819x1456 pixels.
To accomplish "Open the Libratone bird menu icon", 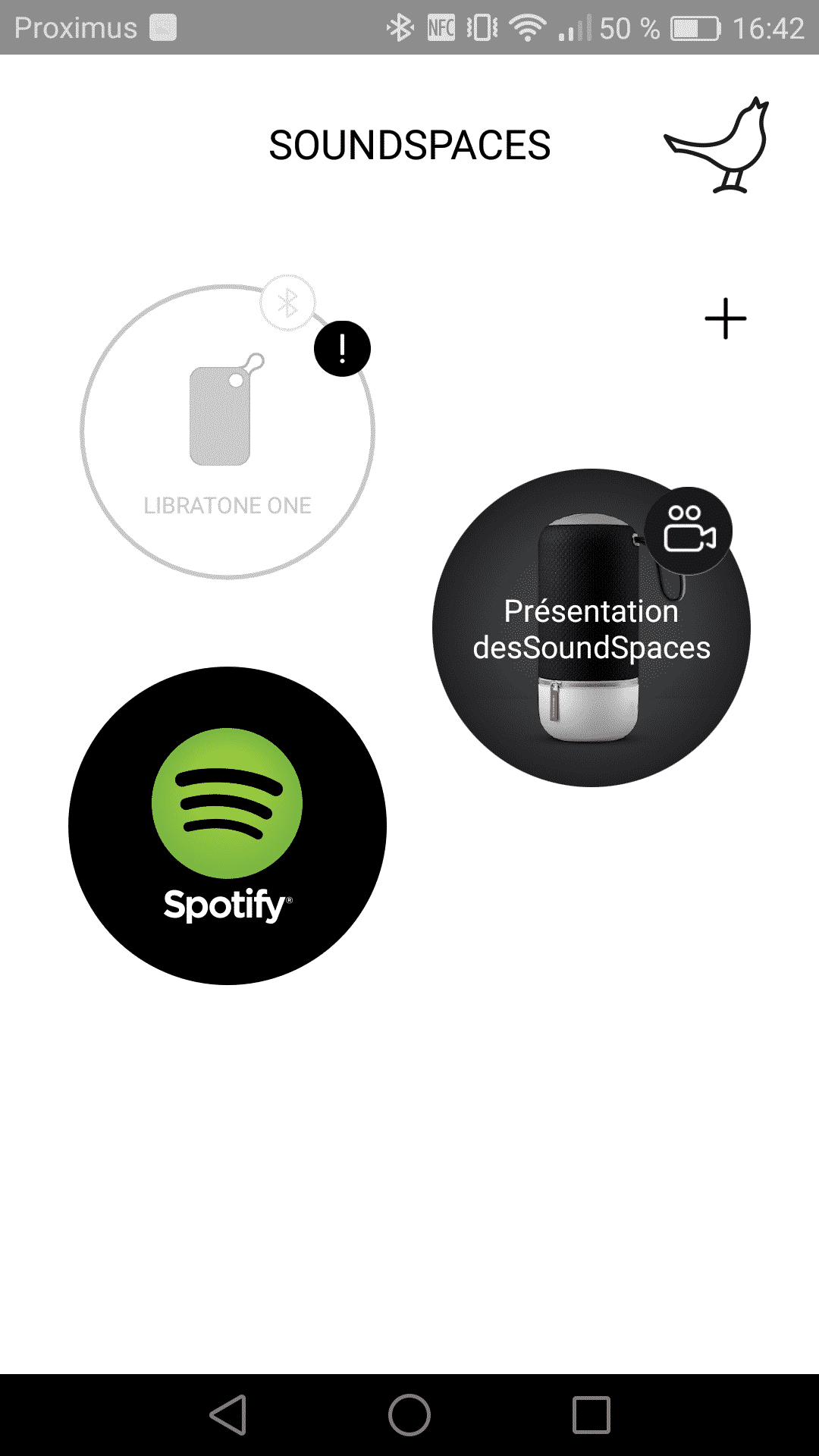I will 717,145.
